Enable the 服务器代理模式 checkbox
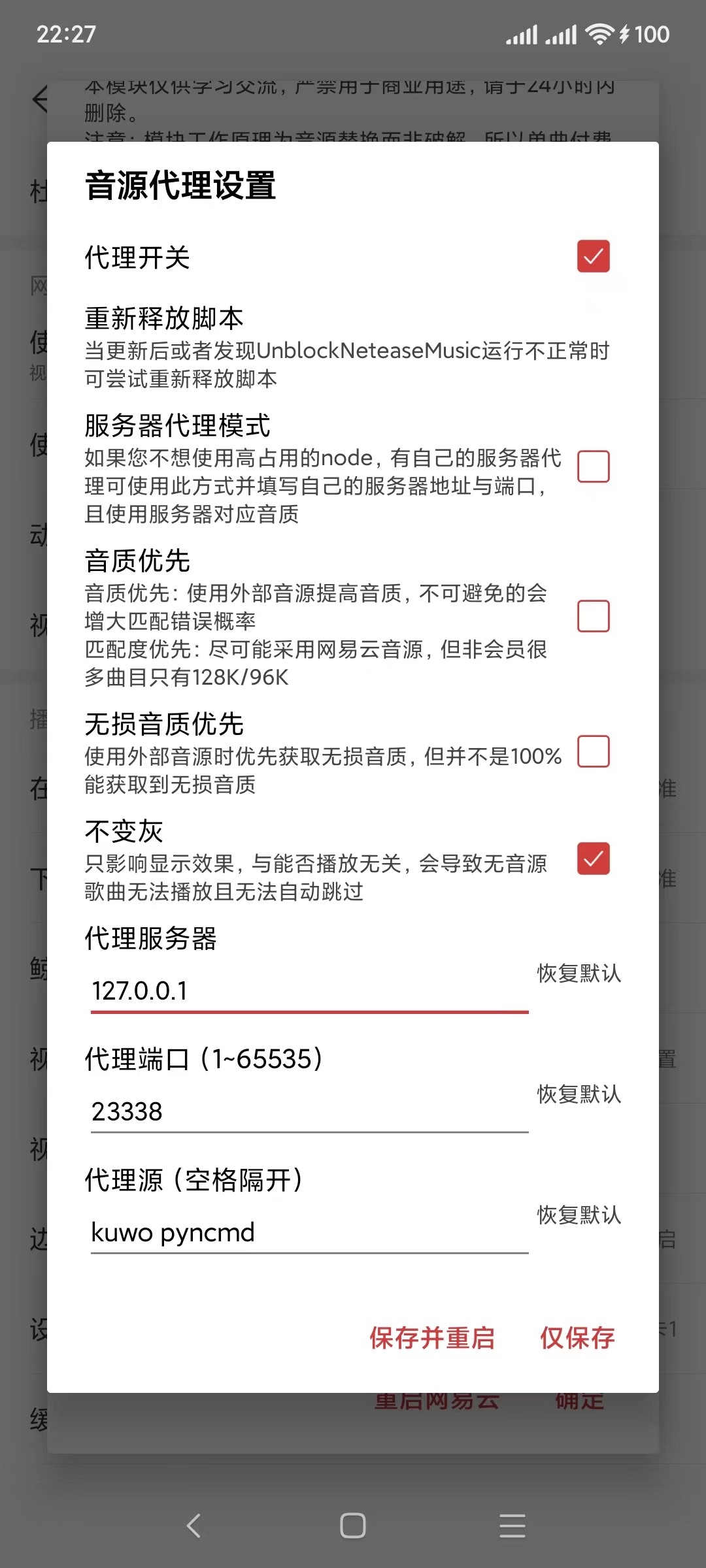Image resolution: width=706 pixels, height=1568 pixels. point(592,466)
